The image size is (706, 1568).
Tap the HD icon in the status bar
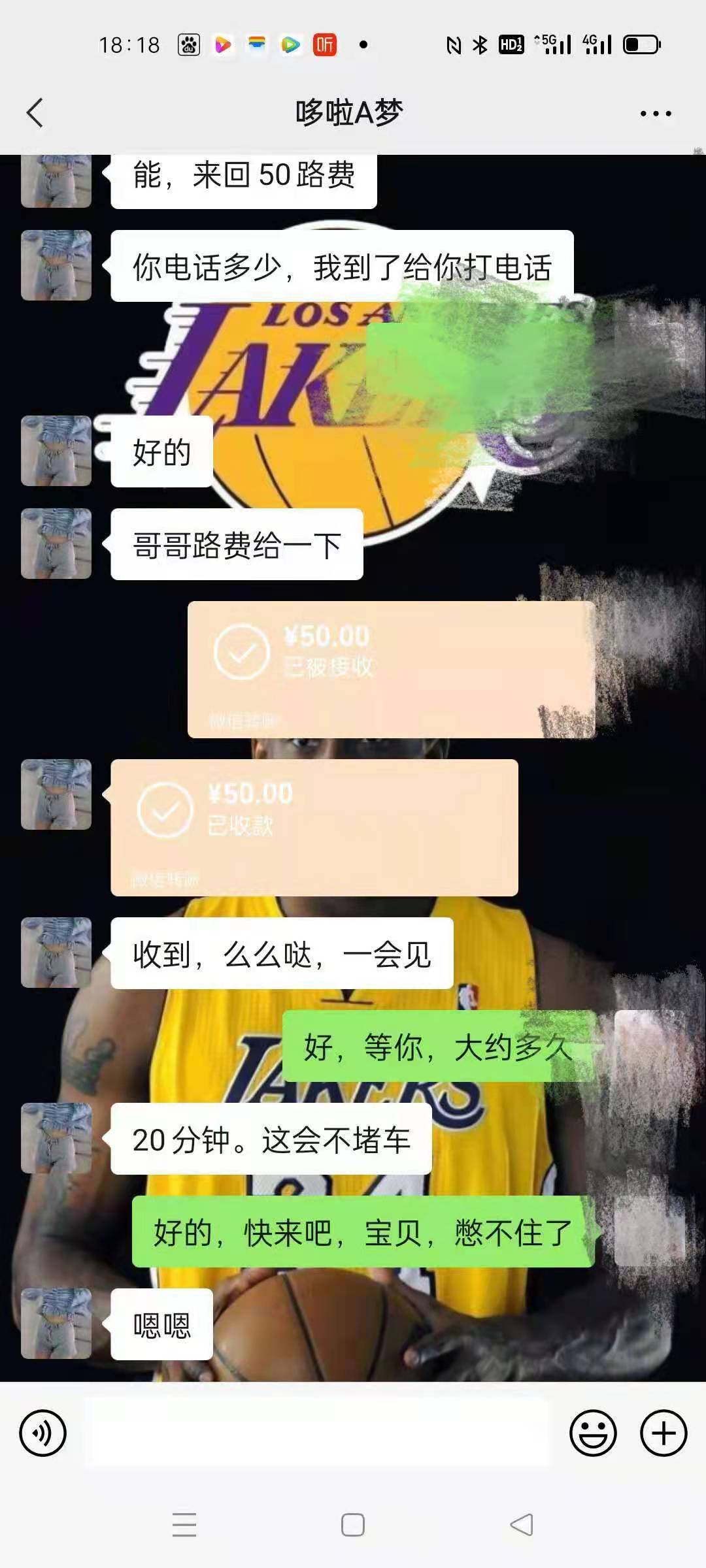point(511,44)
